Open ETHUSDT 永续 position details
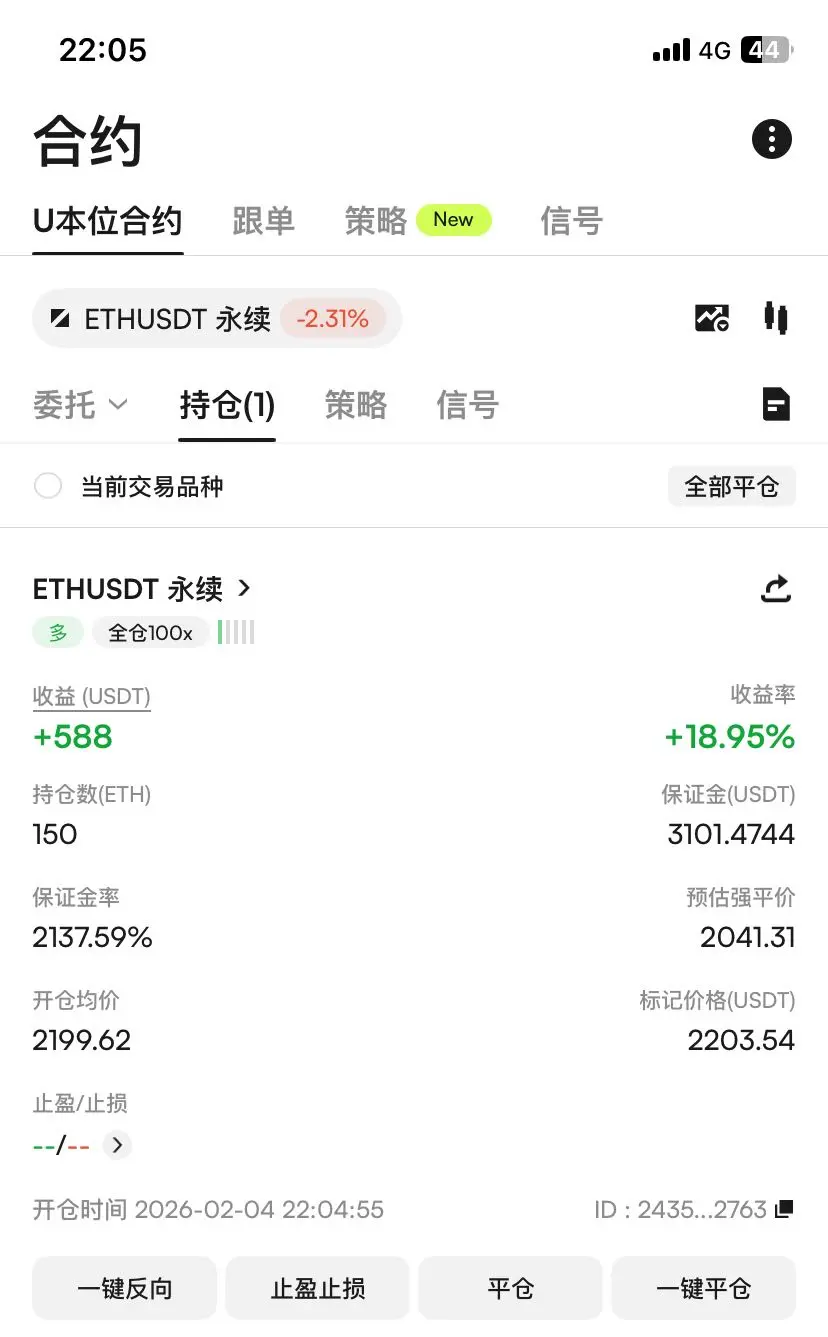The height and width of the screenshot is (1337, 828). [142, 589]
